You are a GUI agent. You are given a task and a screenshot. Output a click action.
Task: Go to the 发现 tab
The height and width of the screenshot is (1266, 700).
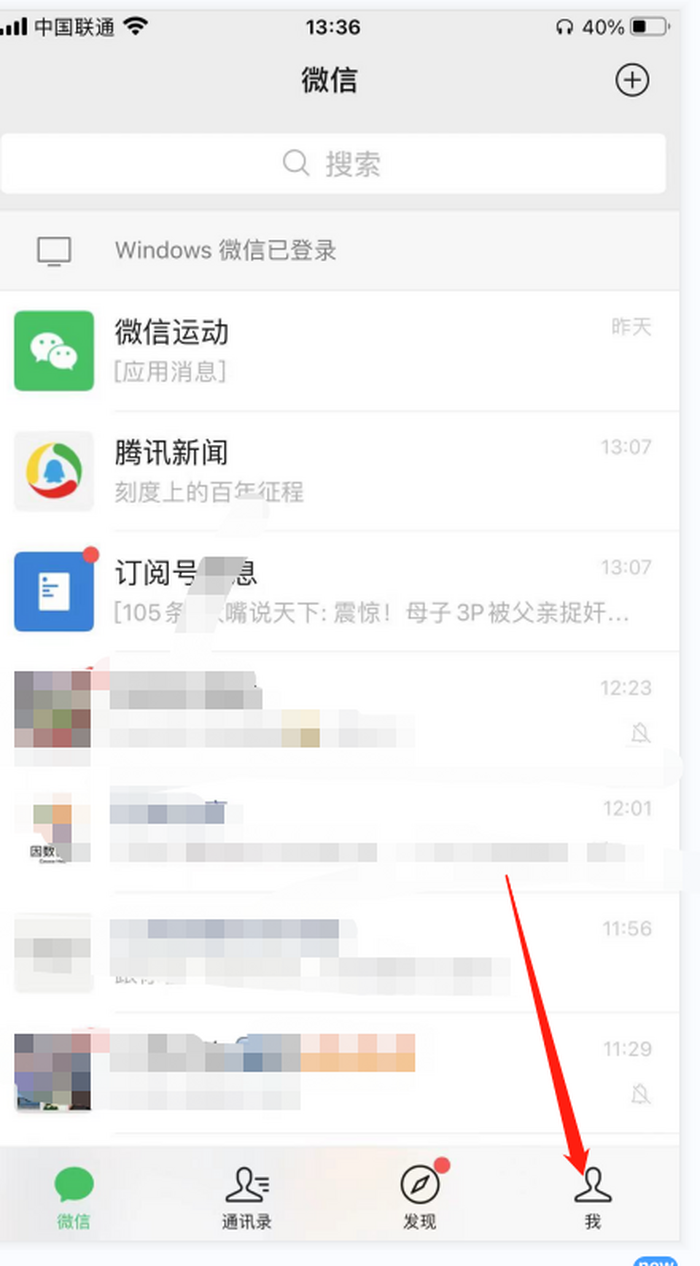(420, 1197)
